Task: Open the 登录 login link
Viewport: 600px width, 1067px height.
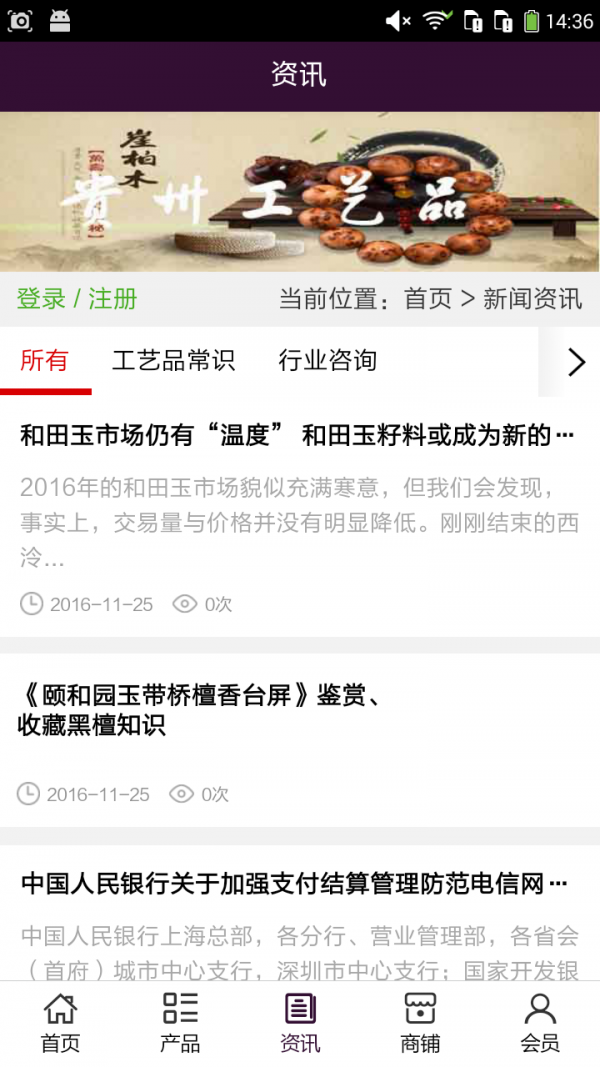Action: coord(41,299)
